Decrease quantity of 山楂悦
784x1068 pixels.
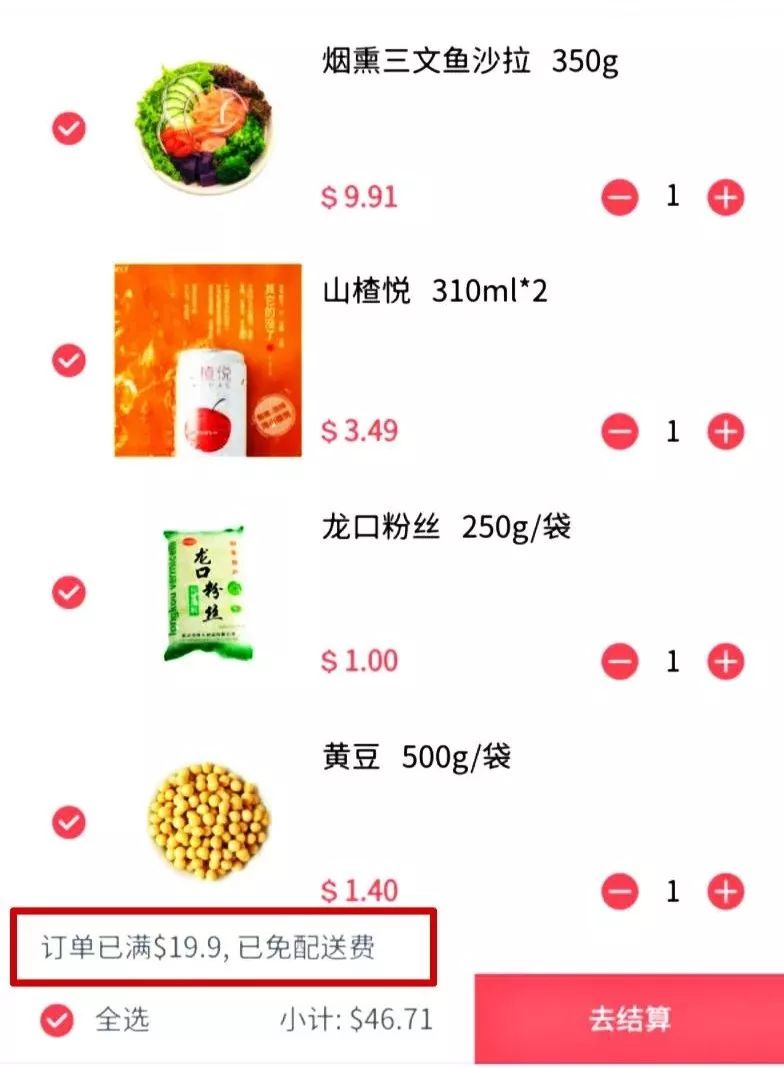pos(620,432)
